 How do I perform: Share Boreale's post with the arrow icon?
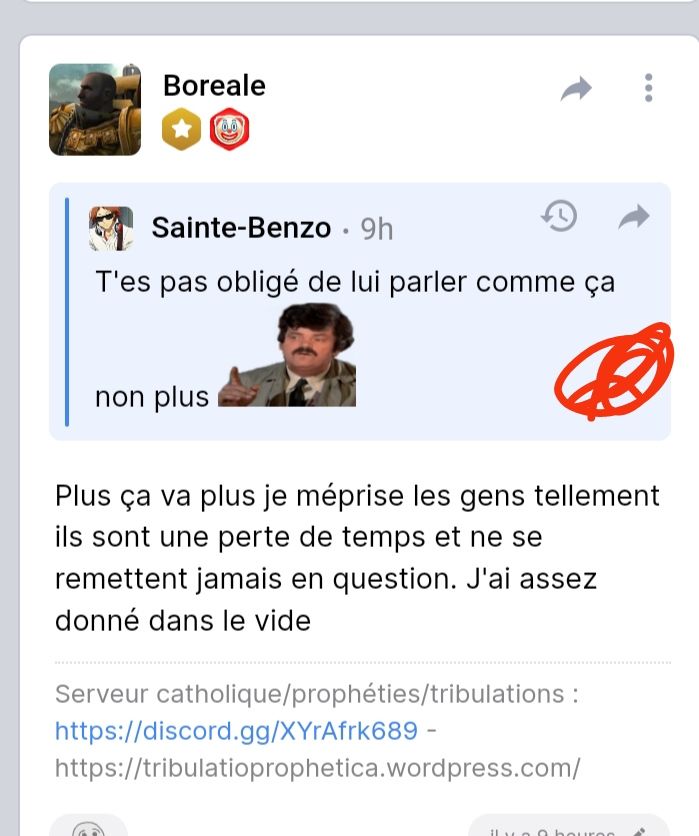pyautogui.click(x=576, y=89)
